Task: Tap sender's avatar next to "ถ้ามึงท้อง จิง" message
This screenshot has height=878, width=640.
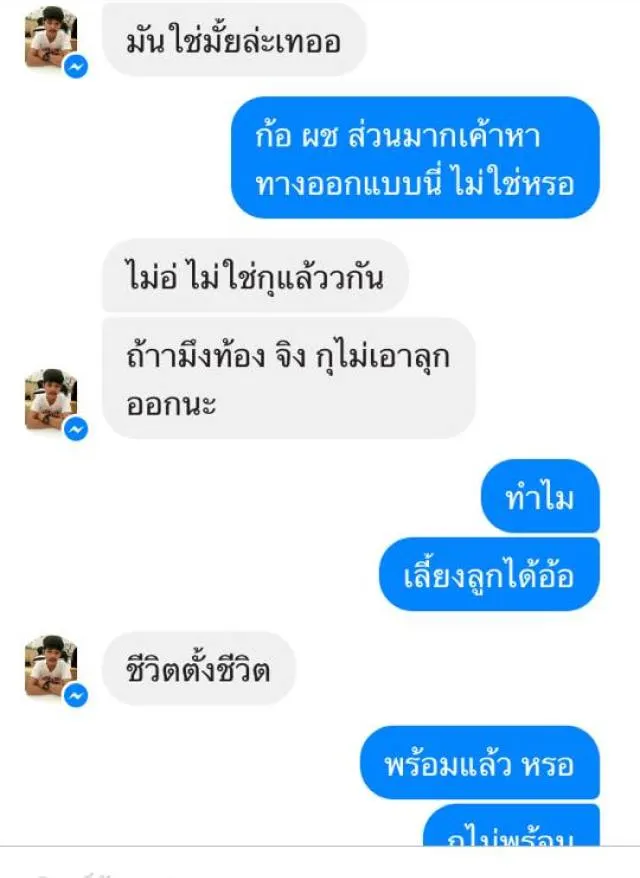Action: click(50, 398)
